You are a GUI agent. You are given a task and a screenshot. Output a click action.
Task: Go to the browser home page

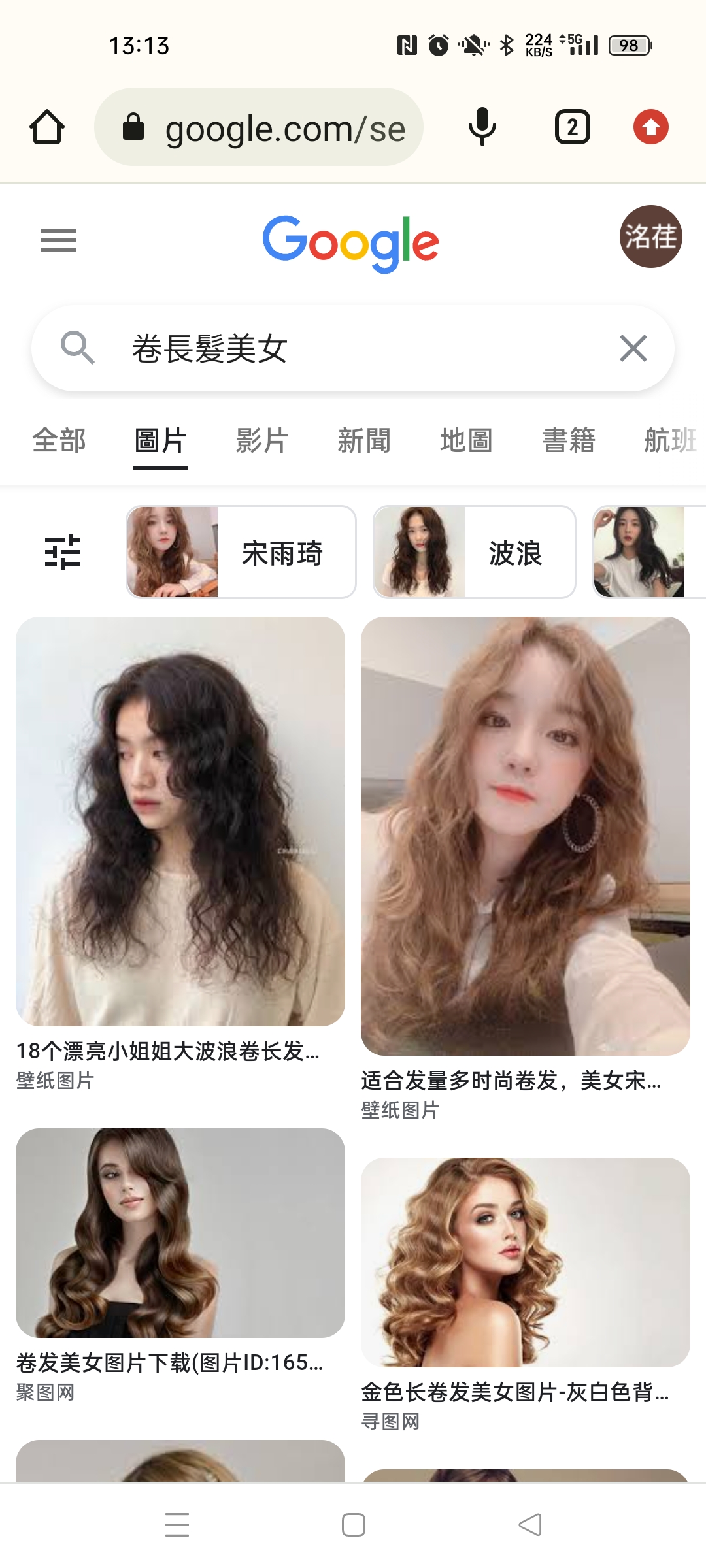[47, 127]
